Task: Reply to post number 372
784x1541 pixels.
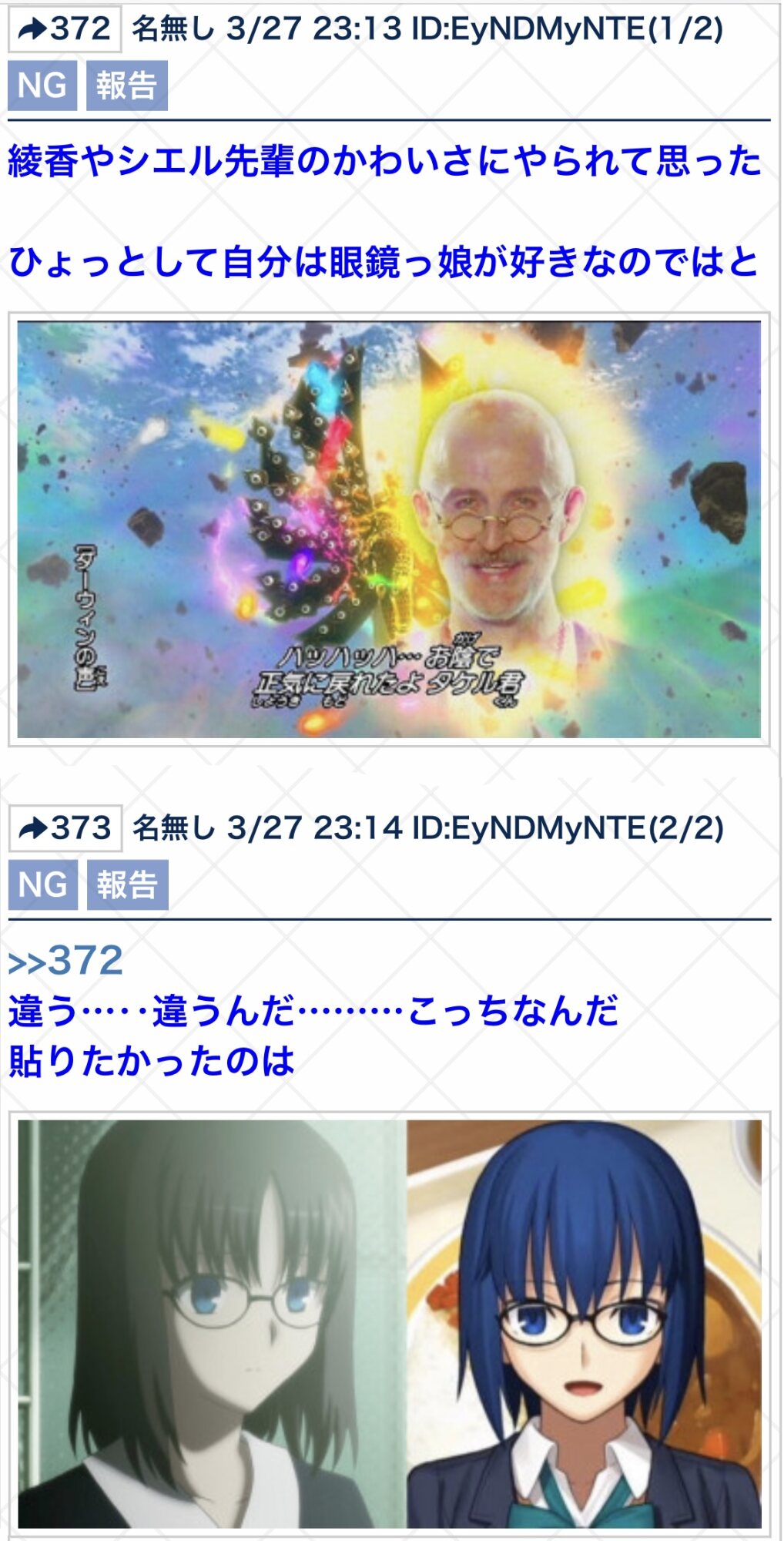Action: coord(65,29)
